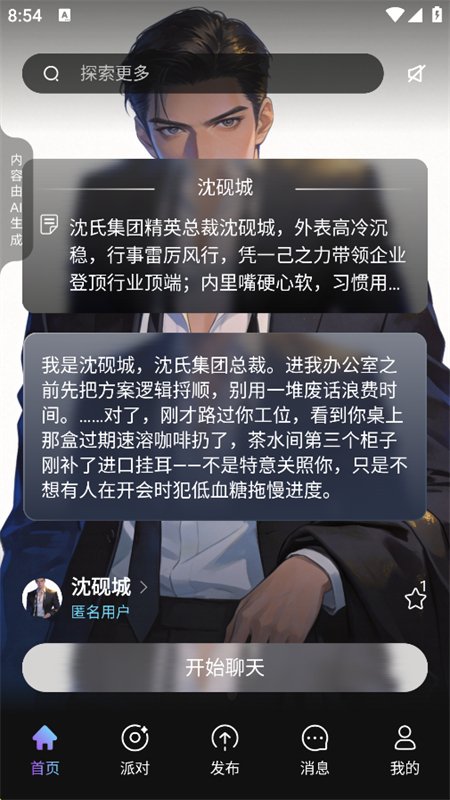
Task: Toggle the mute speaker icon
Action: tap(416, 74)
